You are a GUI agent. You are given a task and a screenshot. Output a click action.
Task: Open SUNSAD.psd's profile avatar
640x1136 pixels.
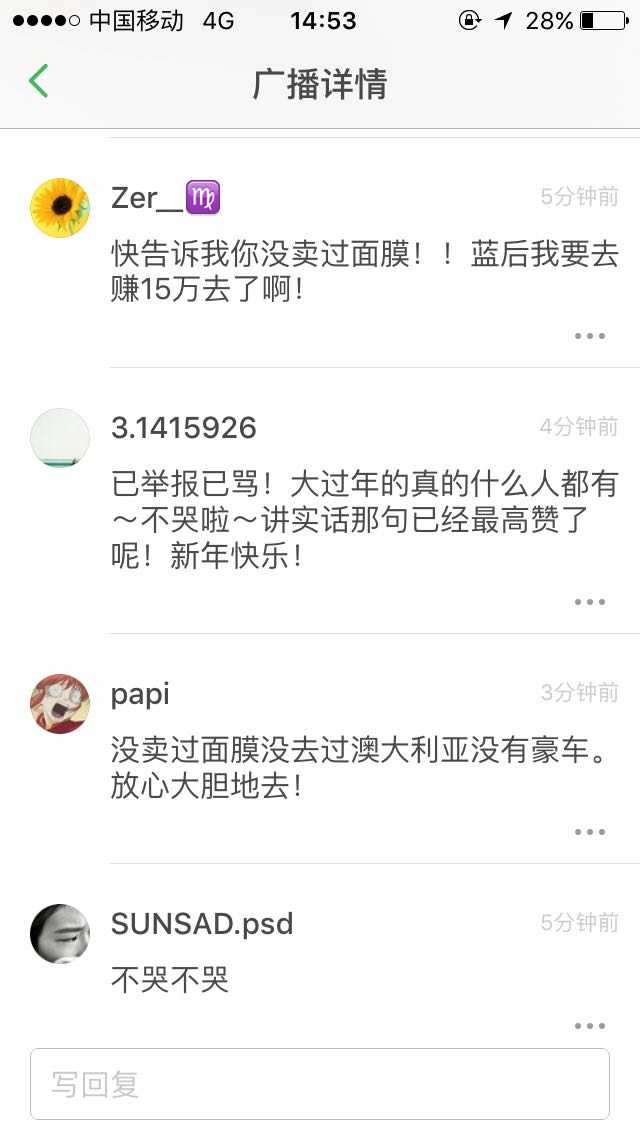pyautogui.click(x=60, y=934)
